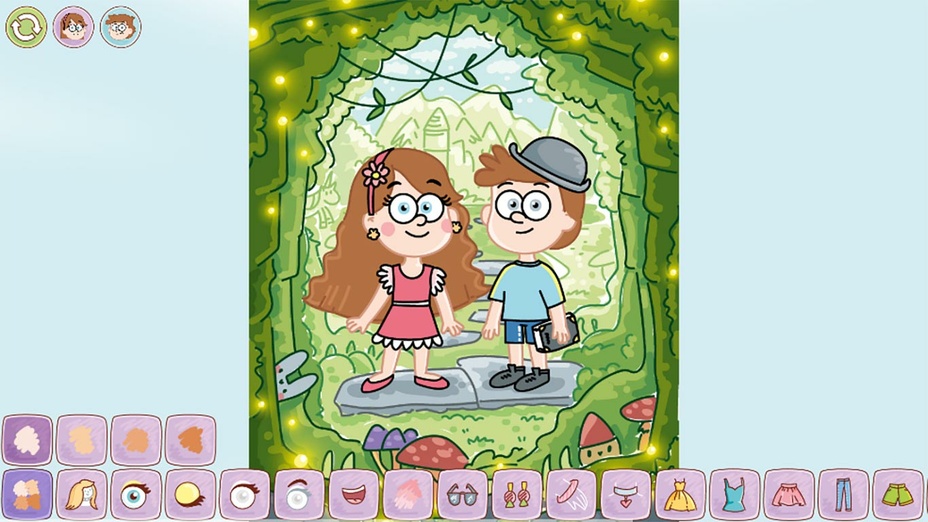The height and width of the screenshot is (522, 928).
Task: Select the girl character avatar
Action: point(73,27)
